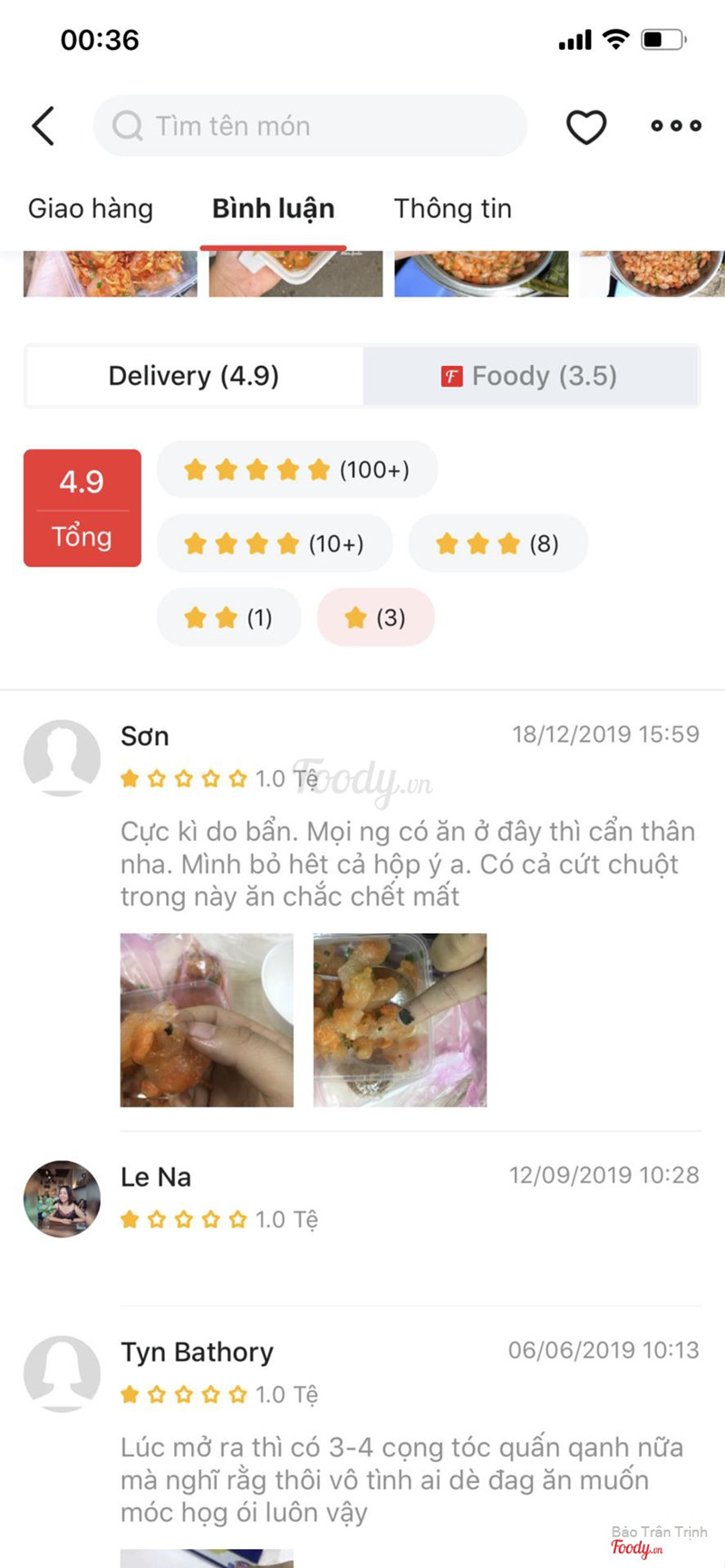Filter by five-star reviews (100+)
The image size is (725, 1568).
click(x=296, y=470)
